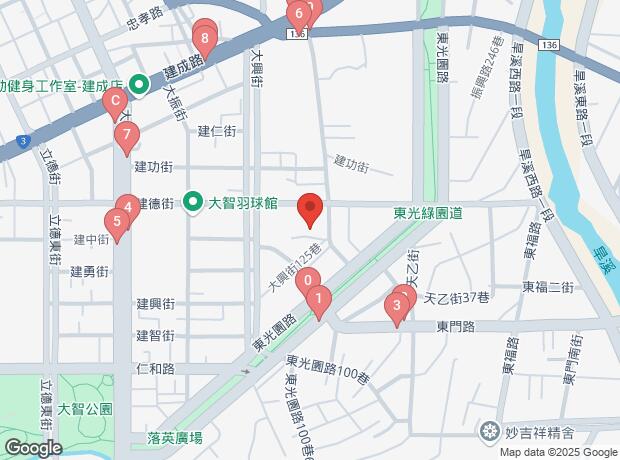
Task: Select map marker number 1
Action: tap(319, 298)
